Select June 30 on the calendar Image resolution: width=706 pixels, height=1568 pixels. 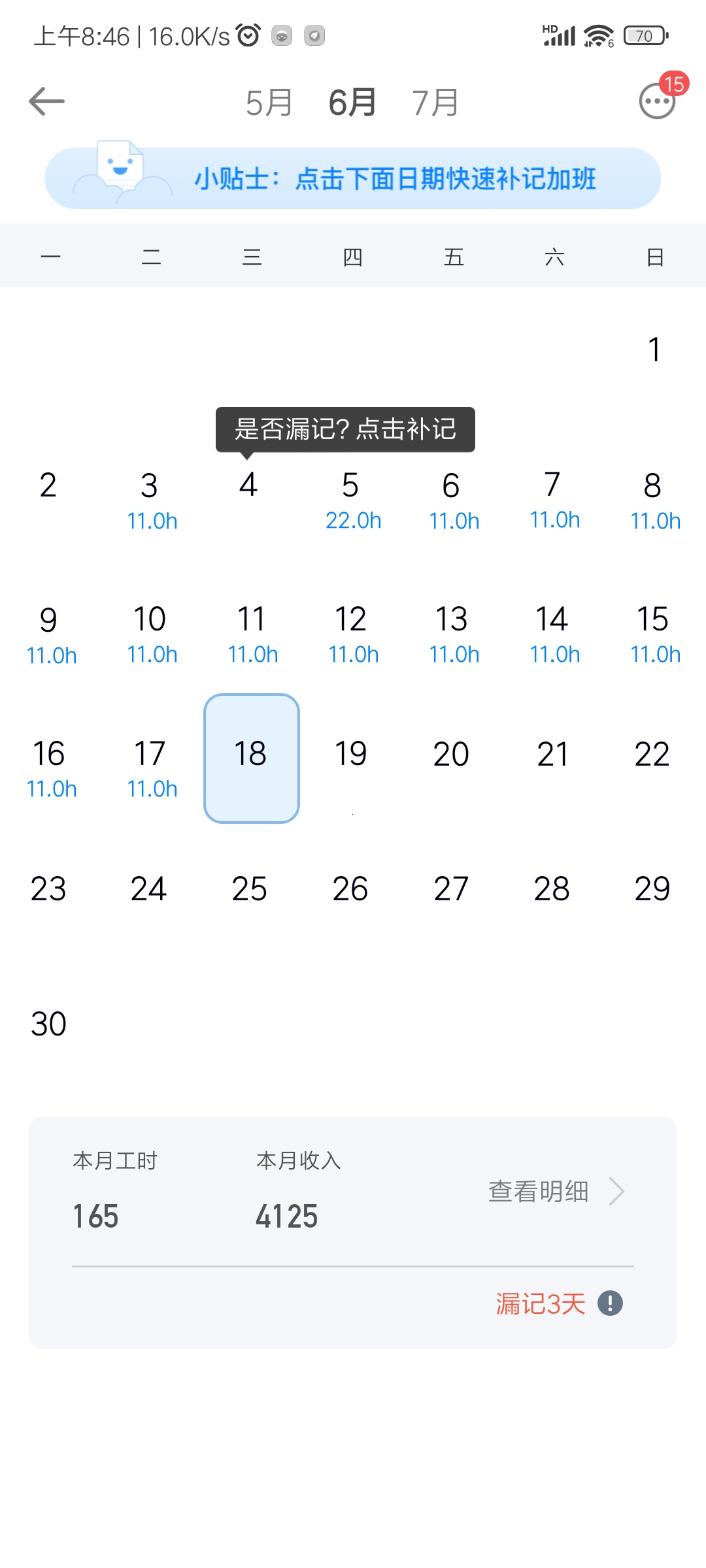[48, 1024]
